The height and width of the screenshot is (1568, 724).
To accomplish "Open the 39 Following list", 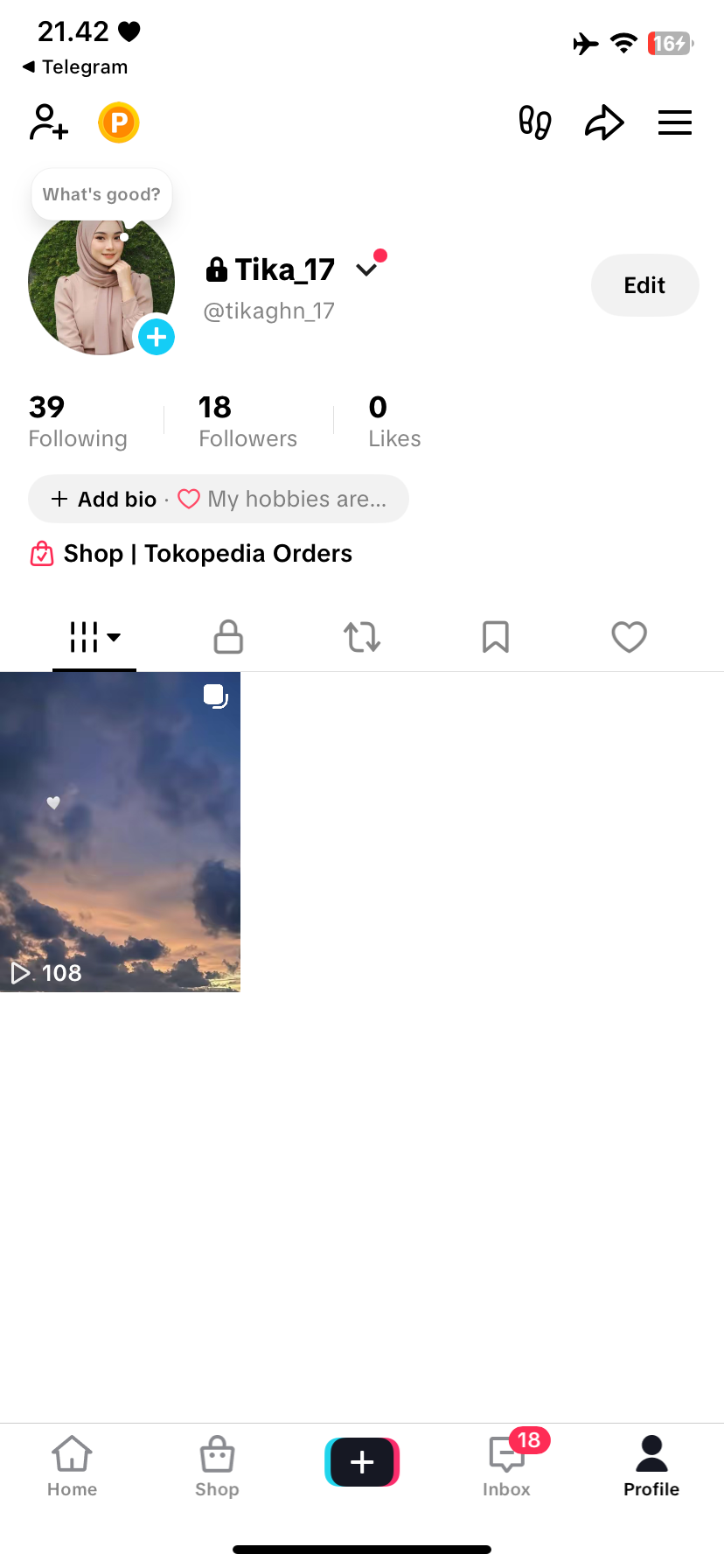I will [x=78, y=421].
